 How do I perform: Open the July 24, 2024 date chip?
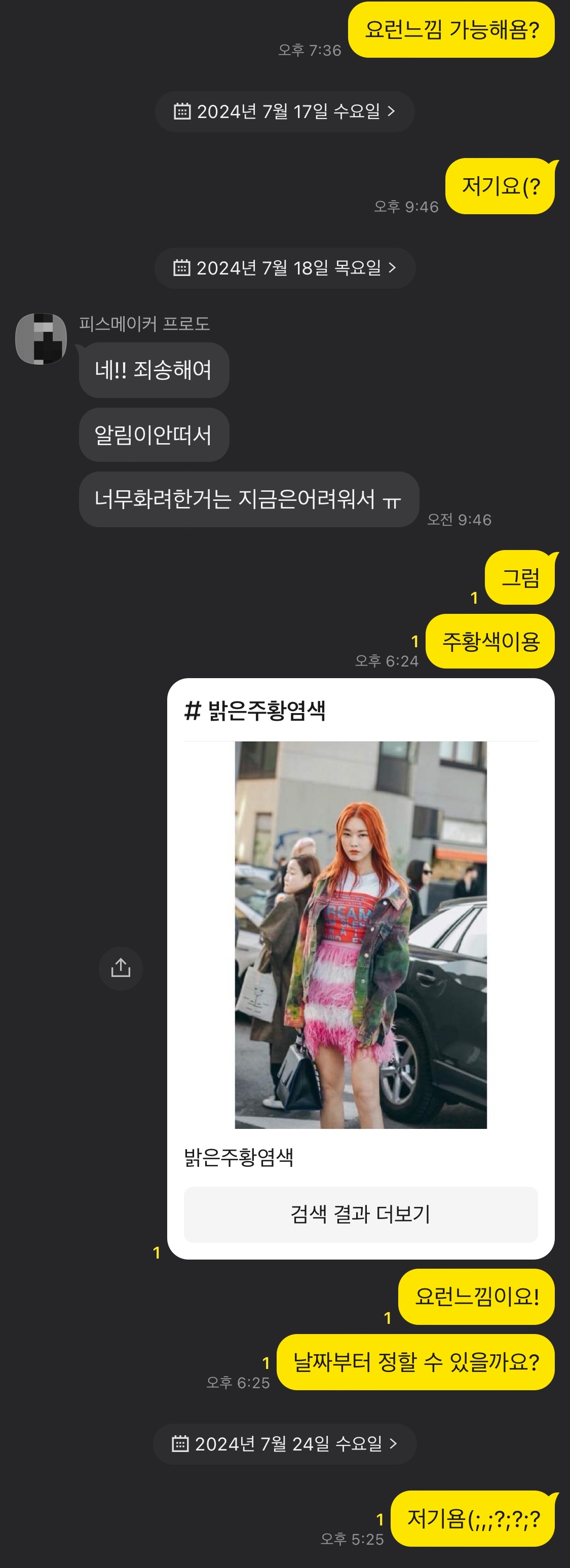284,1443
